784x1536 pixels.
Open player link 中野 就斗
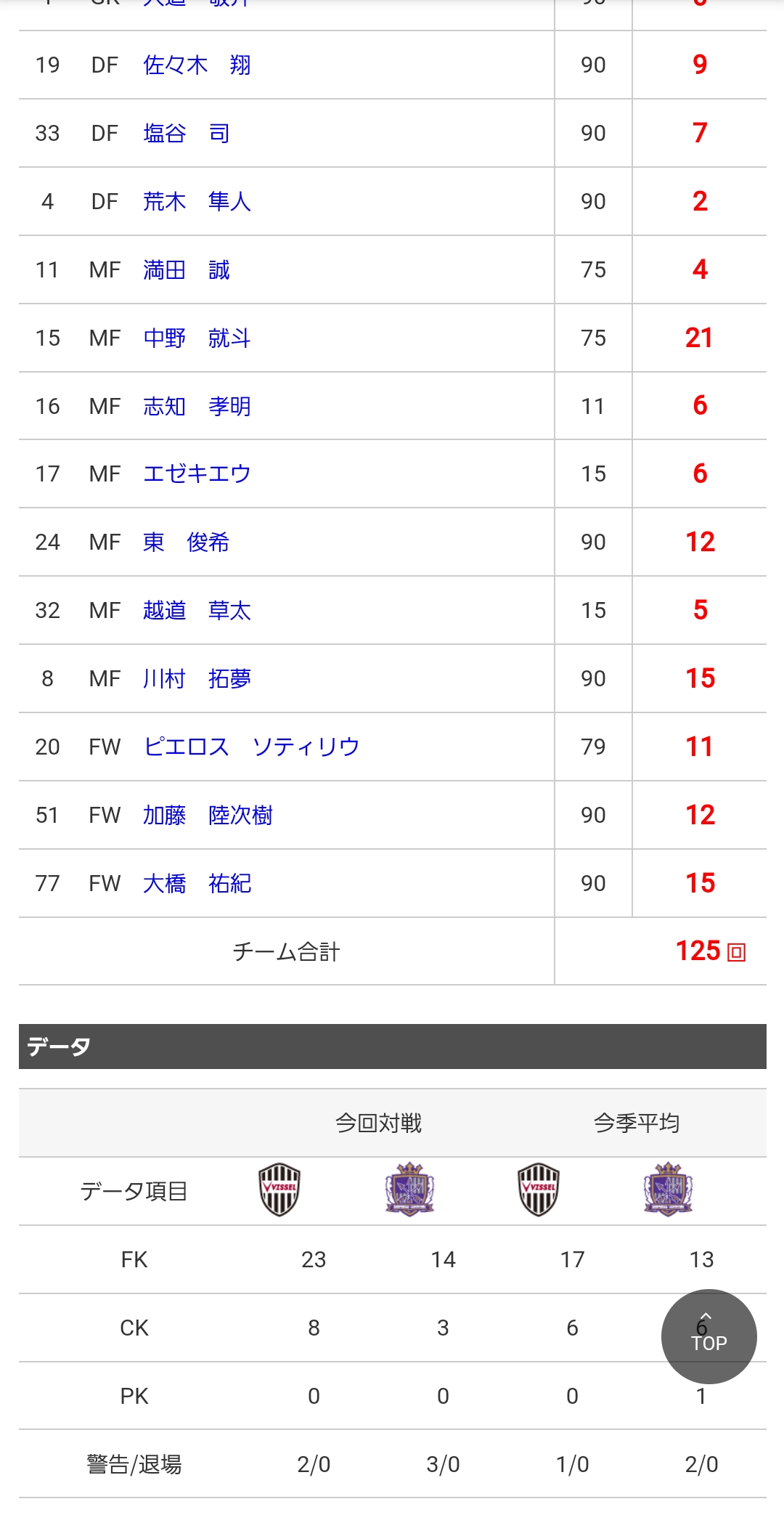click(197, 338)
